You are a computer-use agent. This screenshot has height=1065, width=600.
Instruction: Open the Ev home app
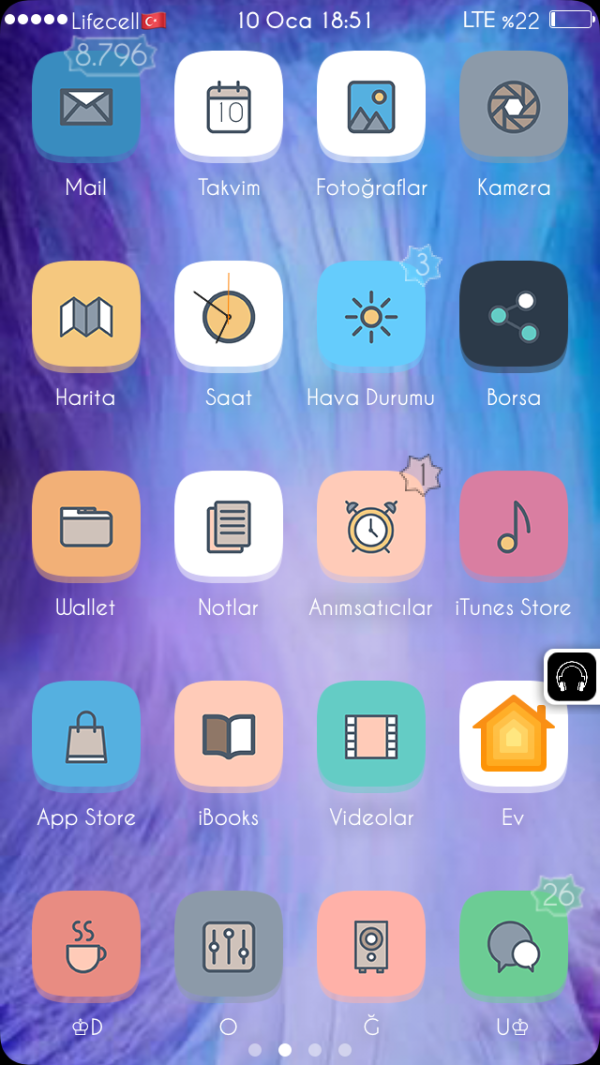pos(513,737)
